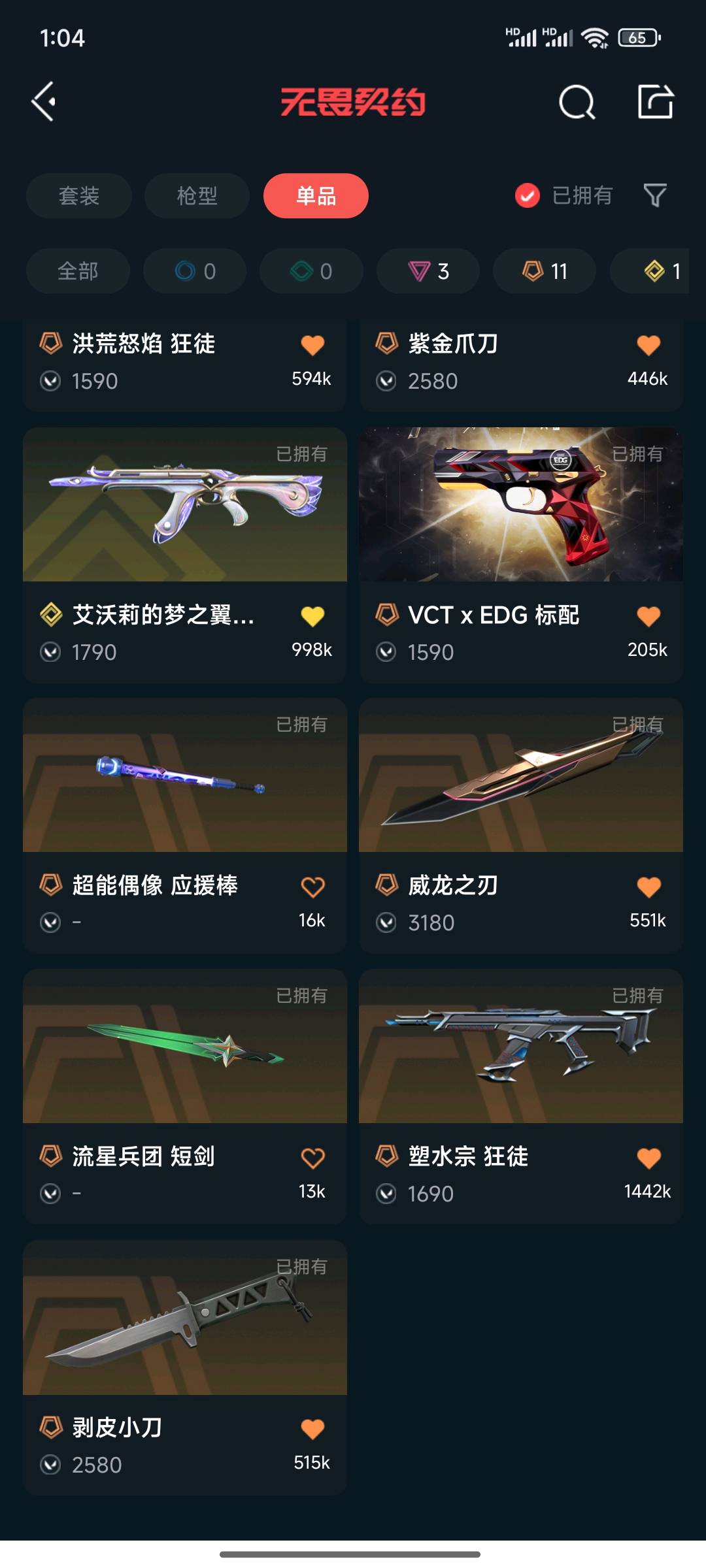Go back using the top-left arrow
This screenshot has height=1568, width=706.
pos(44,102)
